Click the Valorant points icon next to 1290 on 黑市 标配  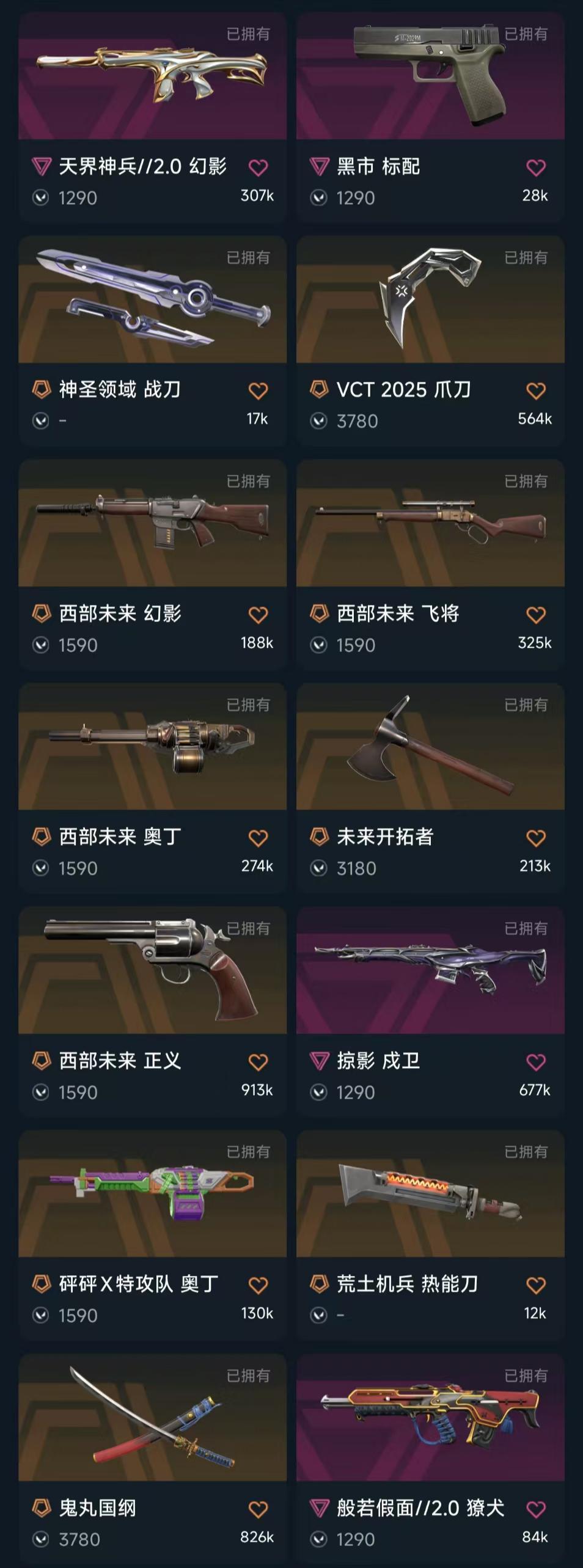(318, 197)
